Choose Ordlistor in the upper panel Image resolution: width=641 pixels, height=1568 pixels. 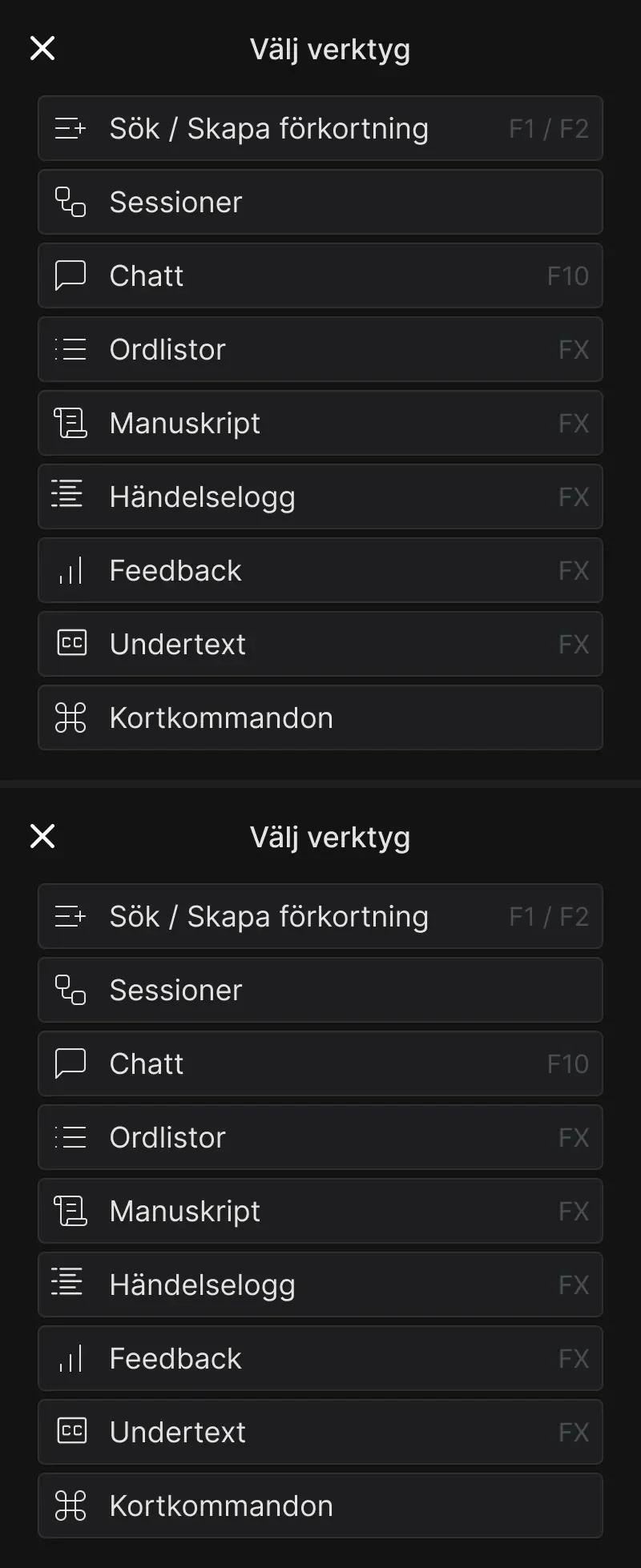(x=320, y=349)
